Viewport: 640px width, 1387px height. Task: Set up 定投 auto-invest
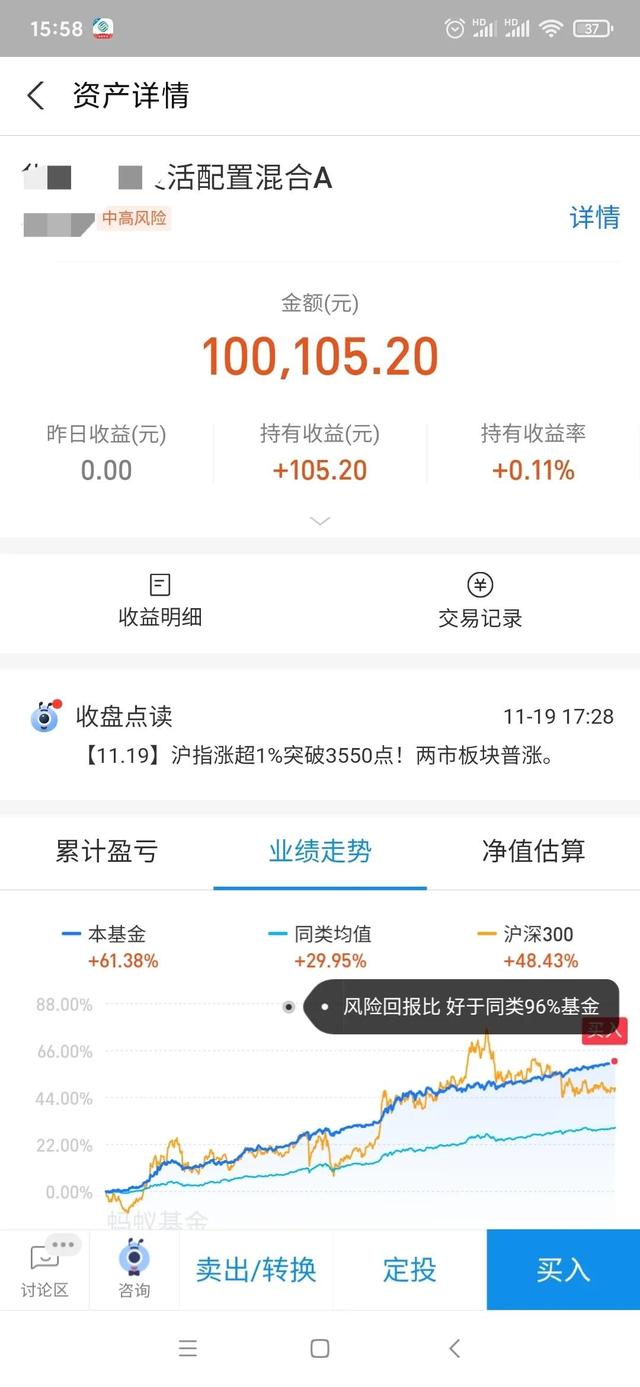pyautogui.click(x=410, y=1270)
